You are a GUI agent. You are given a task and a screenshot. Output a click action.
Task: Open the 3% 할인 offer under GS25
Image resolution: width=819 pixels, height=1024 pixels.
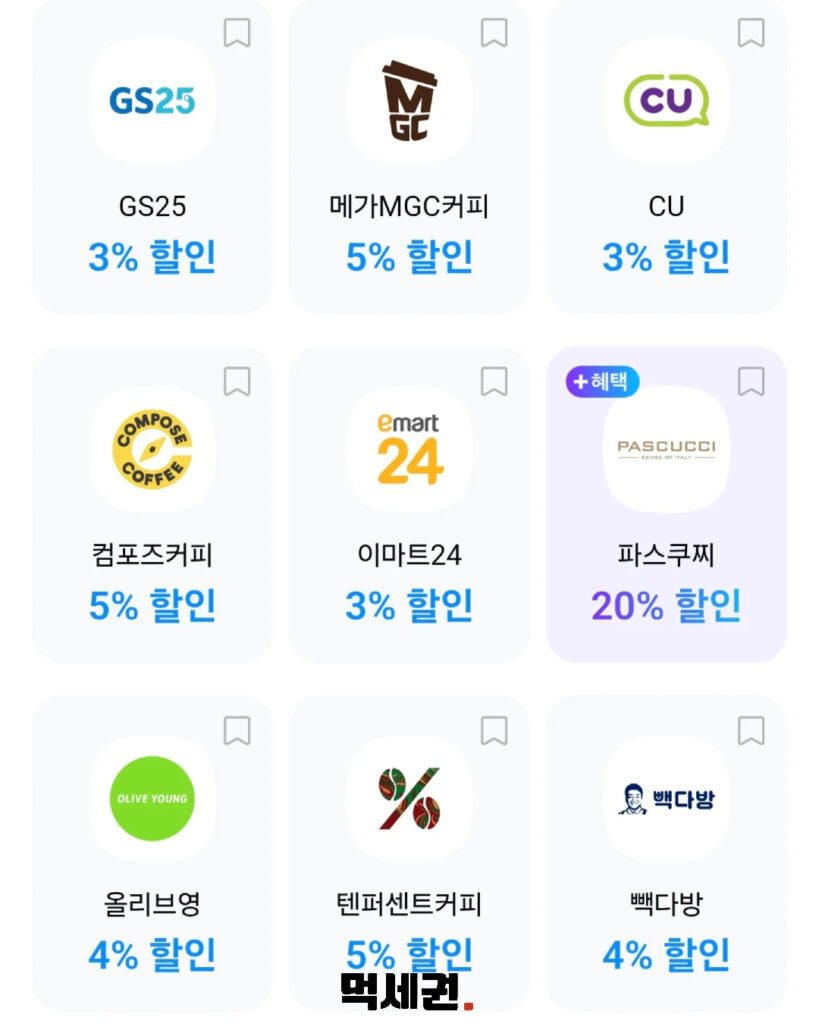(151, 256)
